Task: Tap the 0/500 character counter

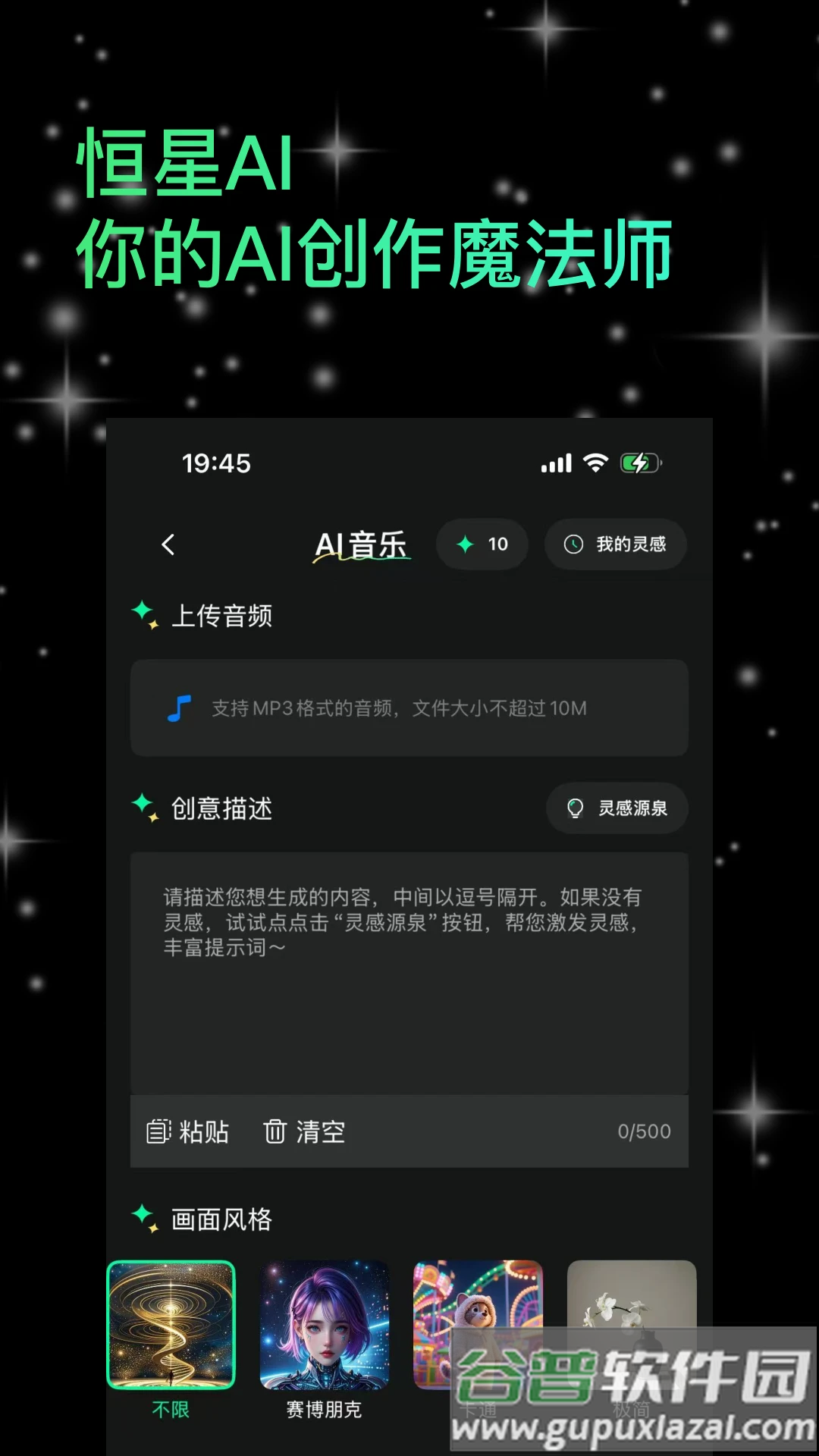Action: (643, 1131)
